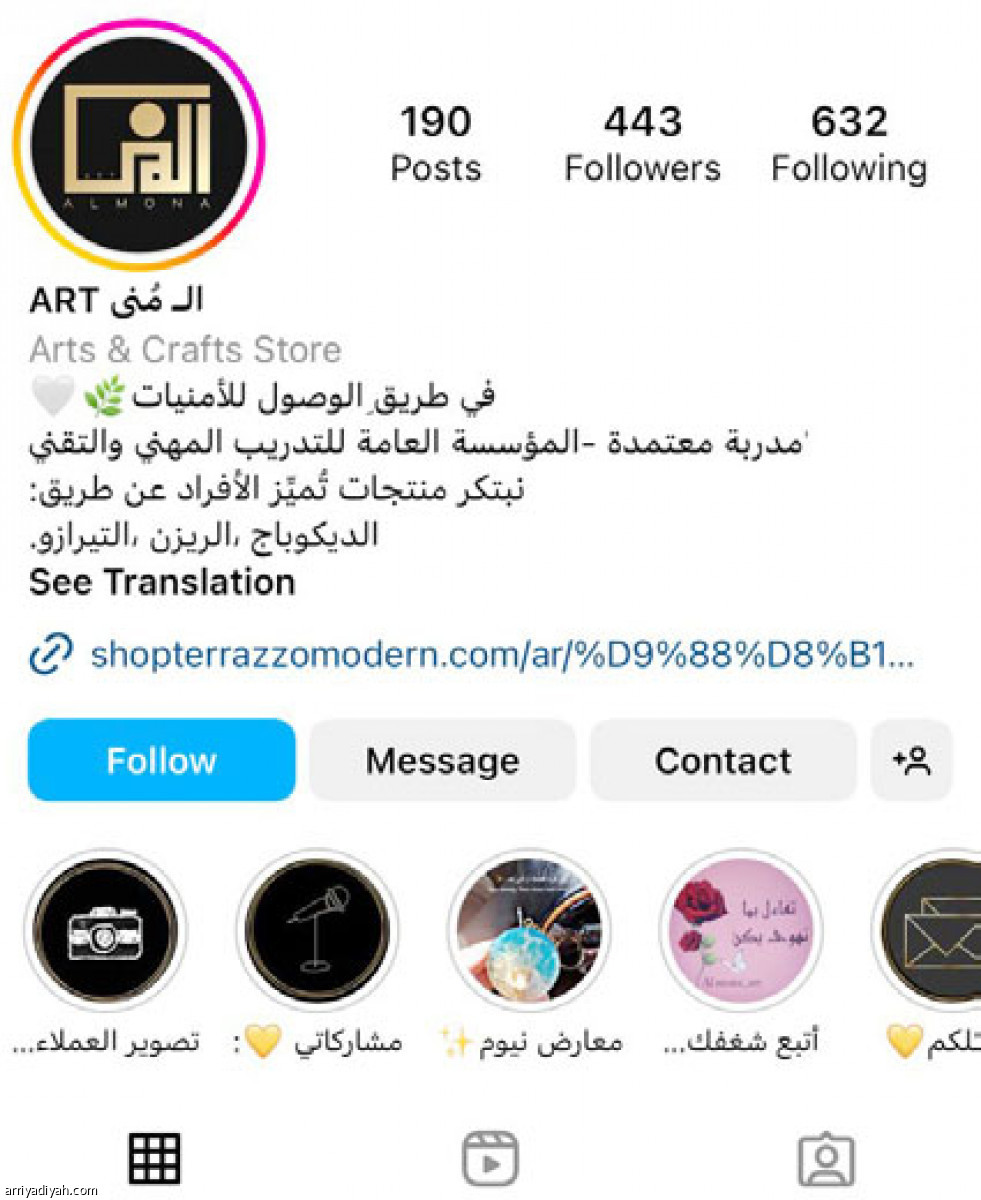
Task: Send a Message to this profile
Action: coord(442,761)
